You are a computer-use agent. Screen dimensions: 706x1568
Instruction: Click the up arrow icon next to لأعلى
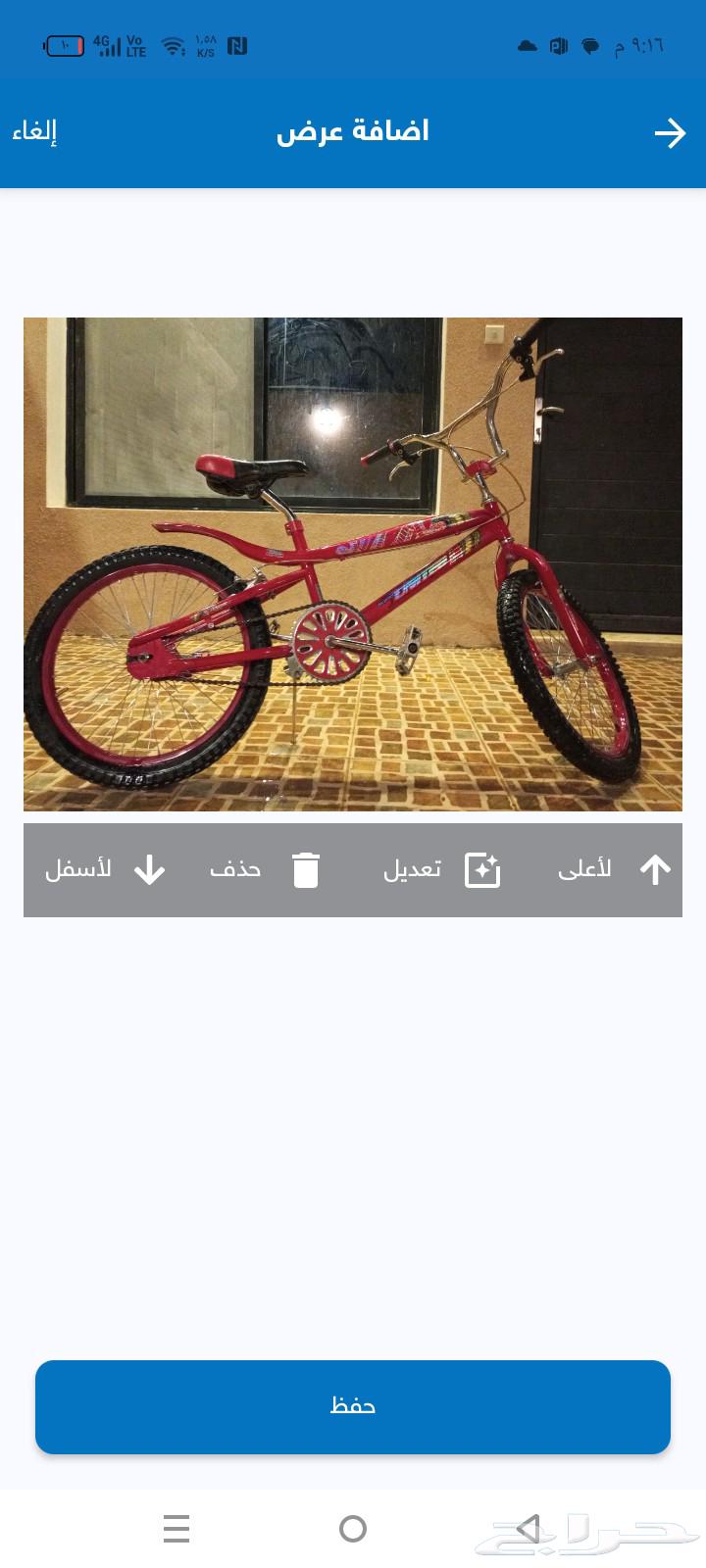[x=655, y=868]
